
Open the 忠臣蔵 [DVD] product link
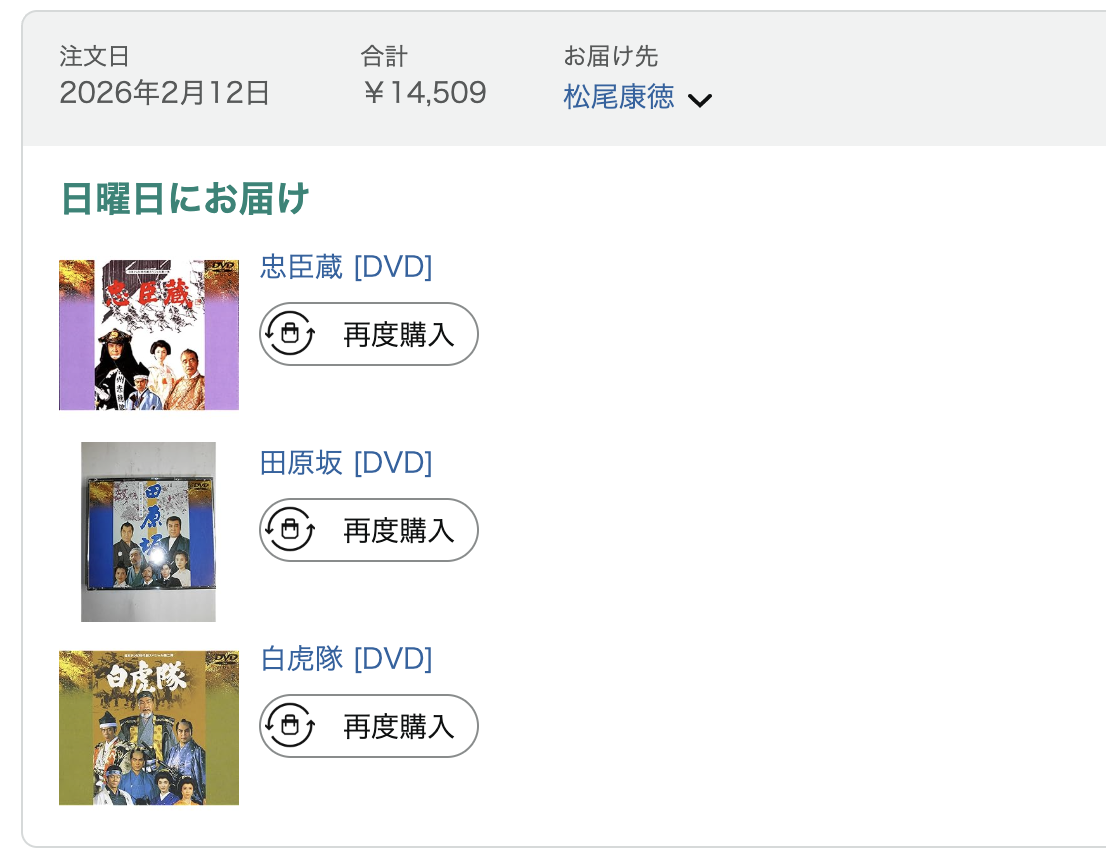[346, 267]
